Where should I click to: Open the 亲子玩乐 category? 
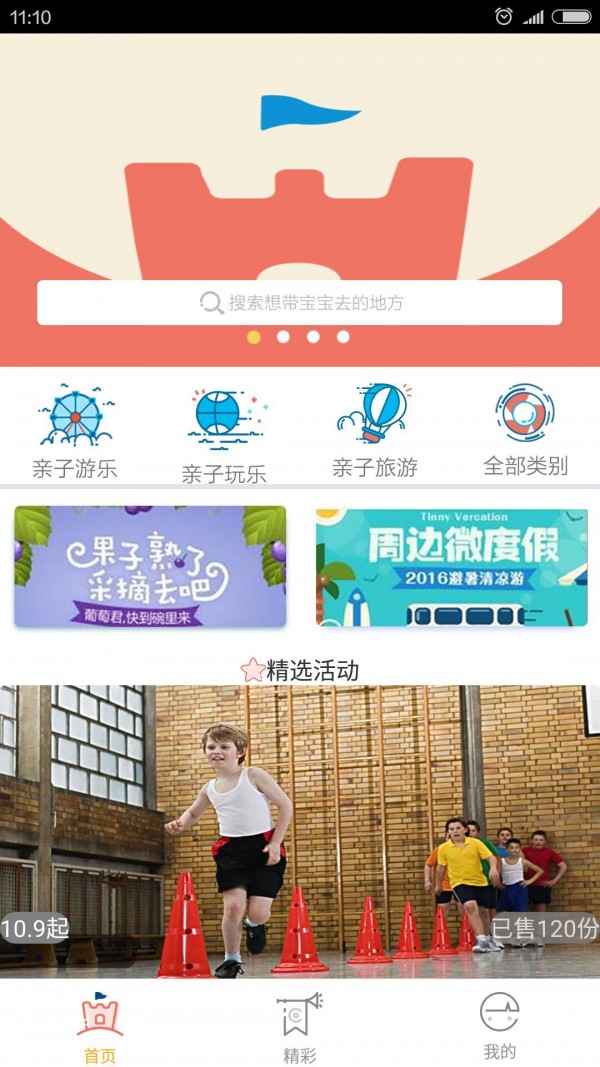224,434
